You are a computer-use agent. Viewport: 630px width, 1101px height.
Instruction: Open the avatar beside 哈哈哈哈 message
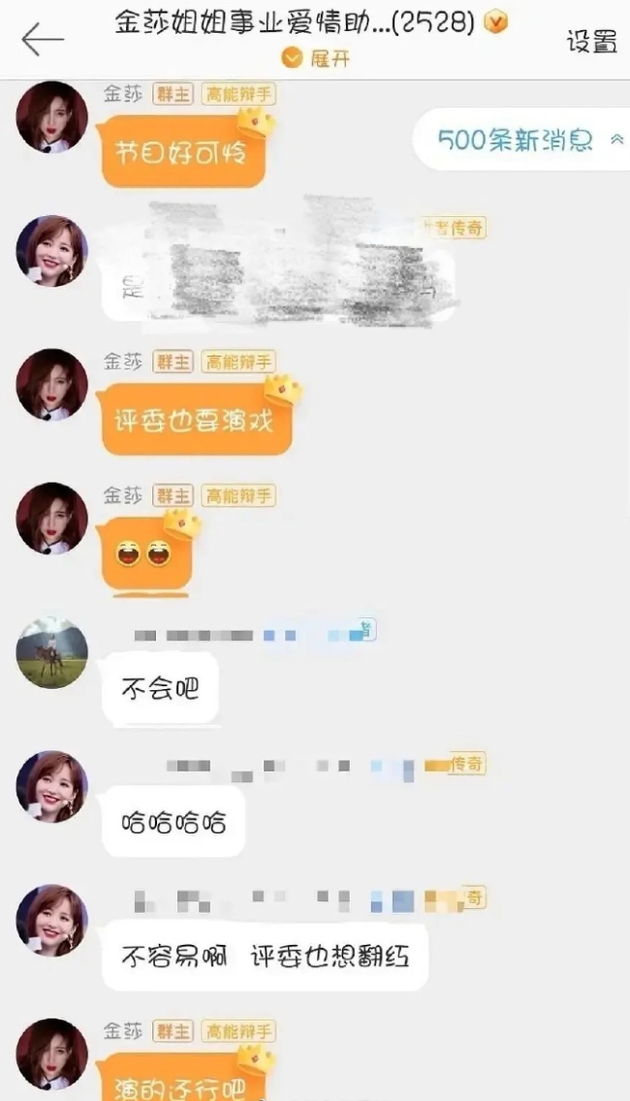(x=52, y=787)
